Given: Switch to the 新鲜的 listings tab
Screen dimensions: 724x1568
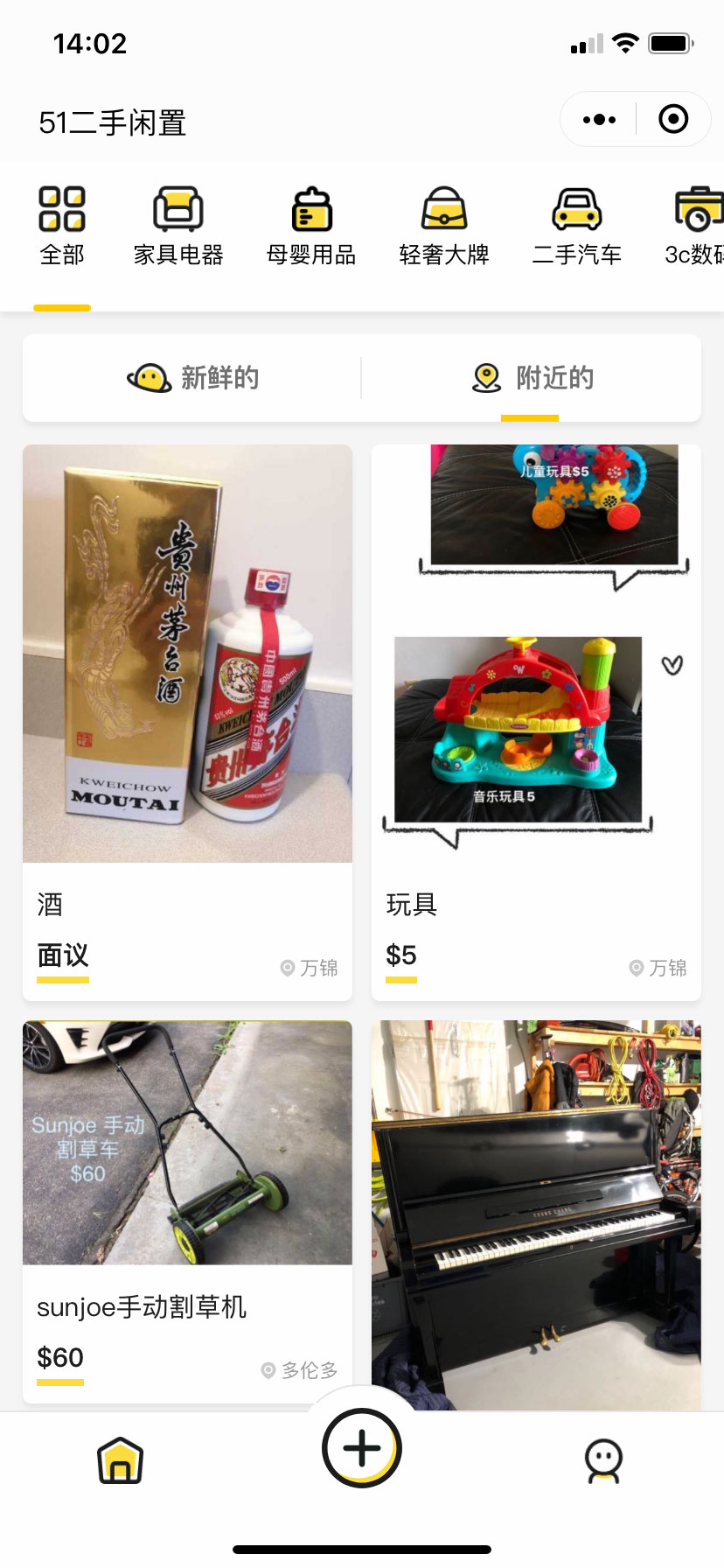Looking at the screenshot, I should tap(194, 378).
